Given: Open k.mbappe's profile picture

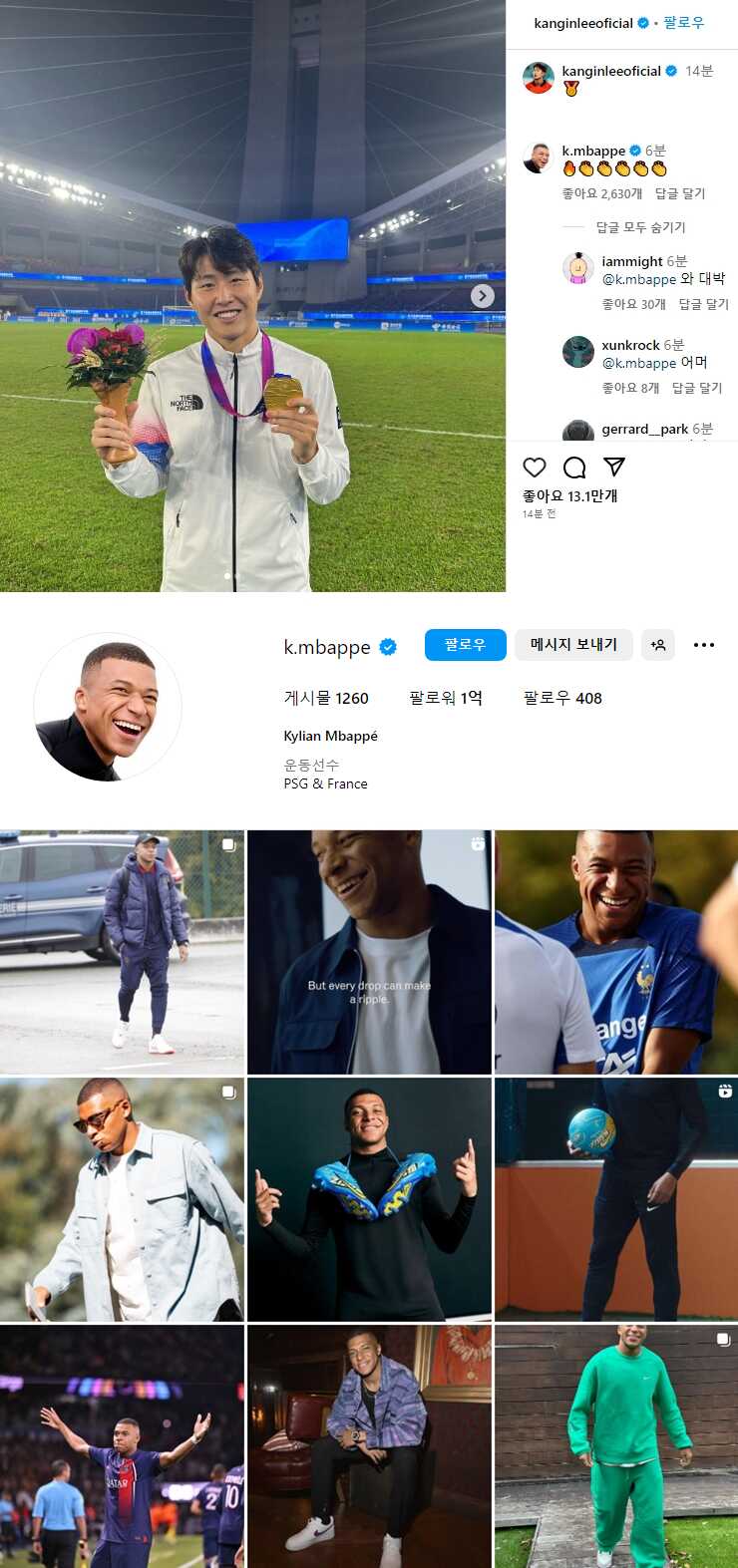Looking at the screenshot, I should (108, 707).
